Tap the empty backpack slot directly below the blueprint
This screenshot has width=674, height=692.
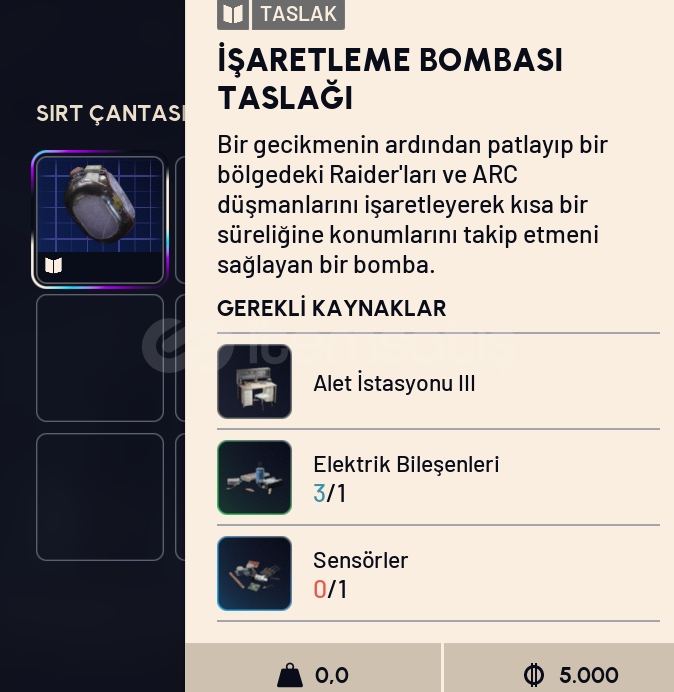pos(99,357)
